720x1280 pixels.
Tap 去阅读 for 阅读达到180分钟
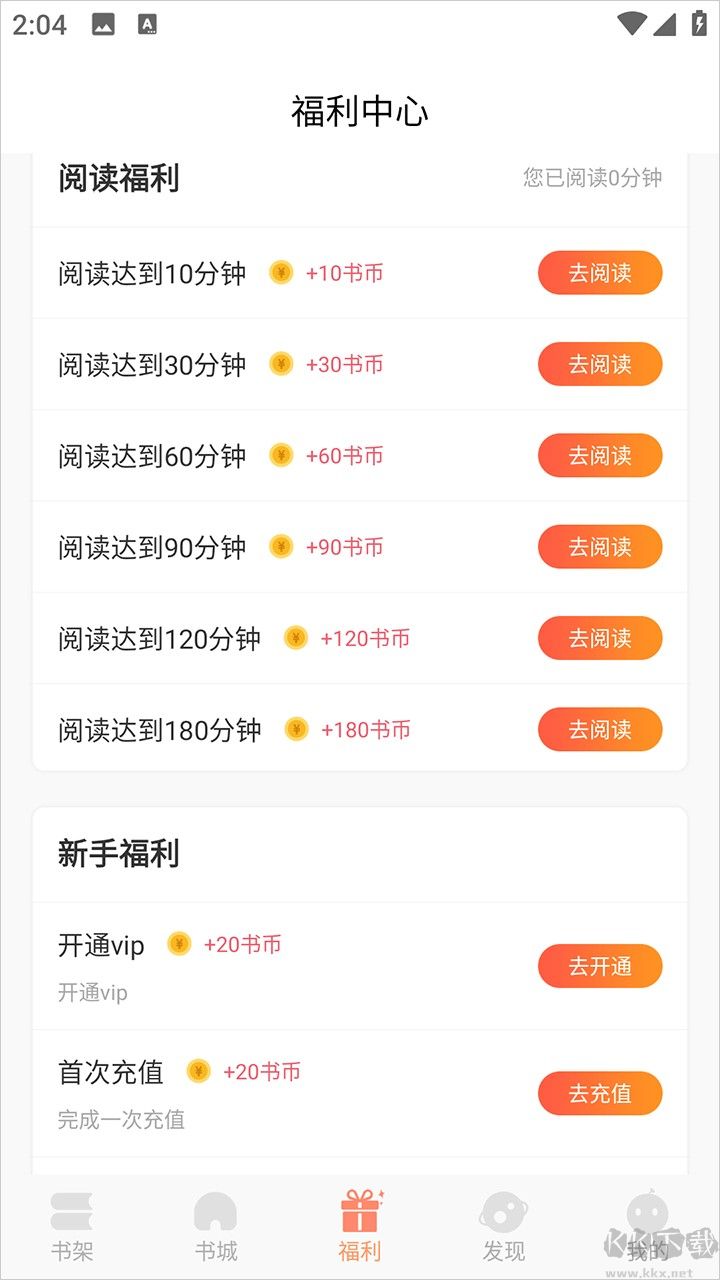[x=600, y=729]
